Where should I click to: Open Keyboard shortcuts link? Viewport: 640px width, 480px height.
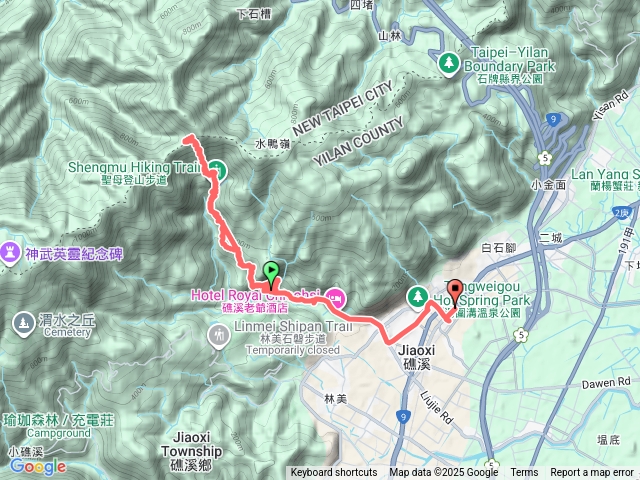pyautogui.click(x=334, y=473)
